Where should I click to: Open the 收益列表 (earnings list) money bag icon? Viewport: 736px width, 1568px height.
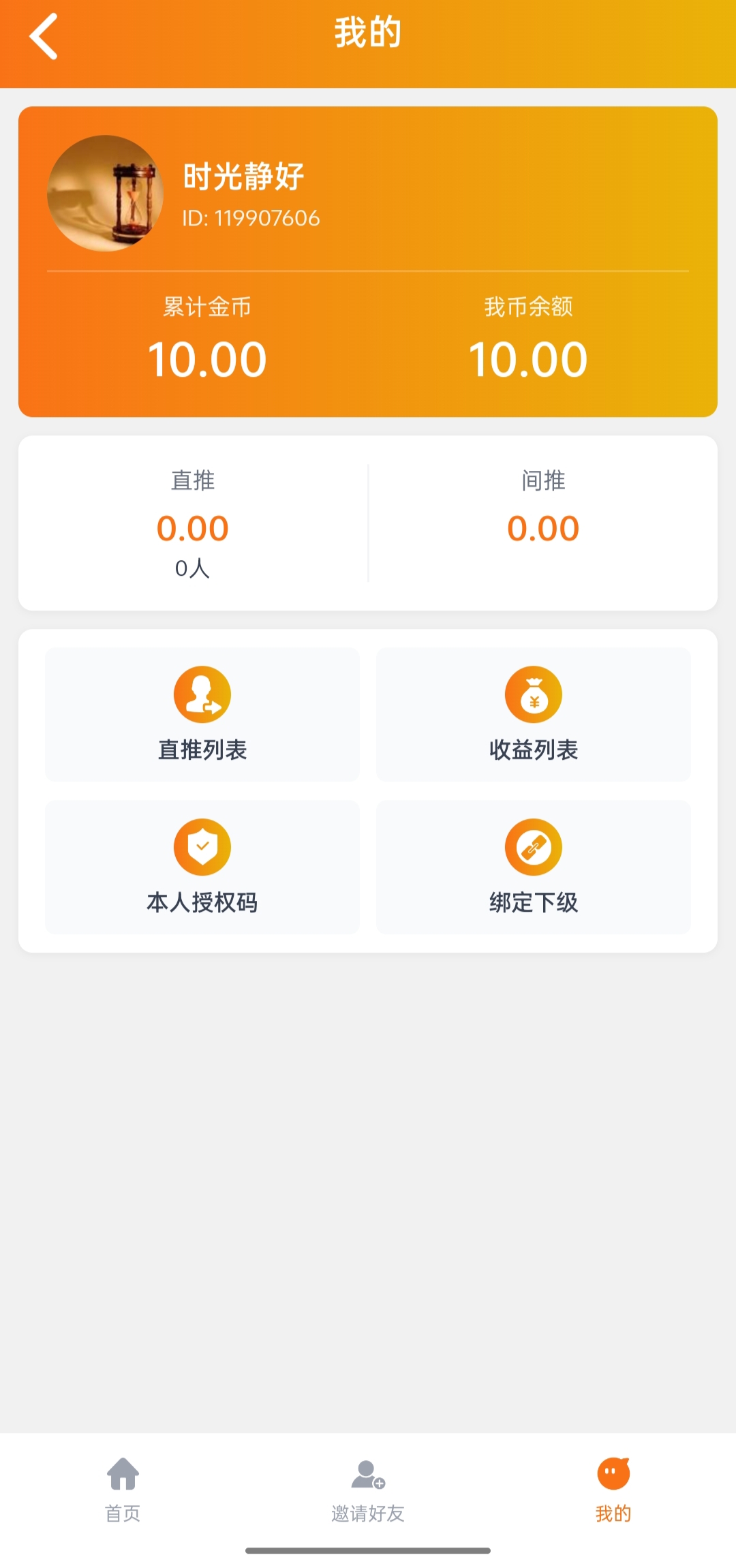coord(534,696)
